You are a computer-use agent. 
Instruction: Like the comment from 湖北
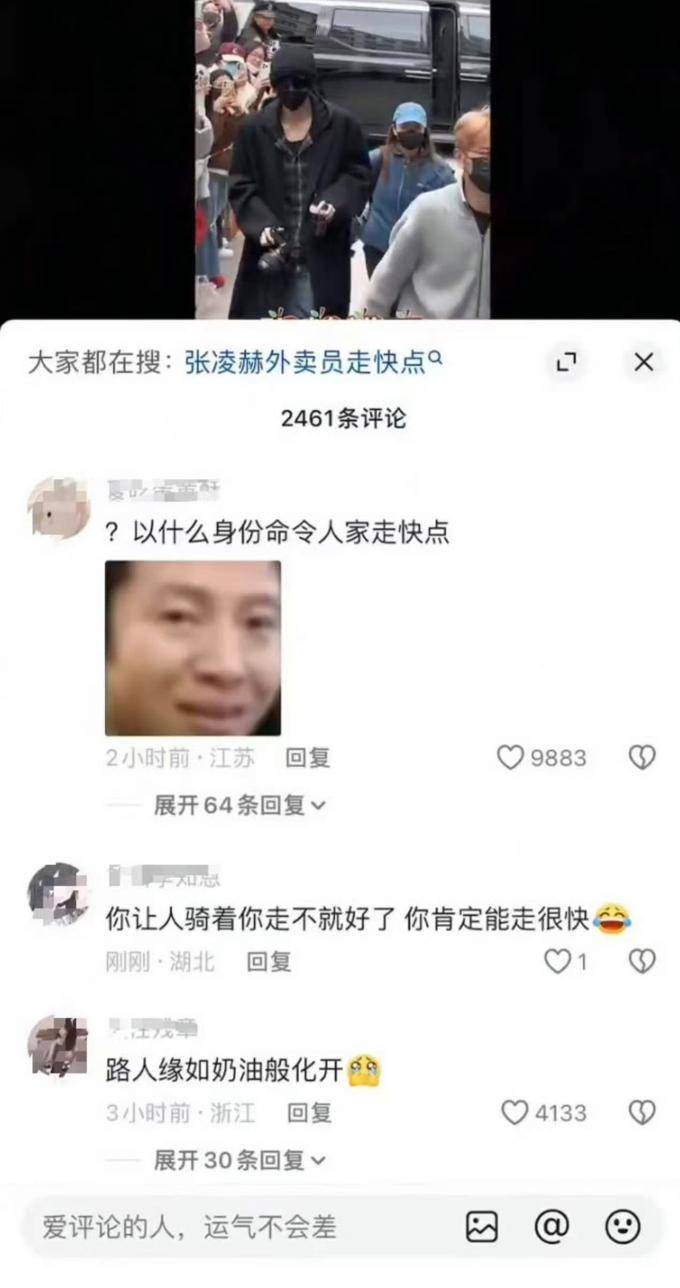coord(556,961)
